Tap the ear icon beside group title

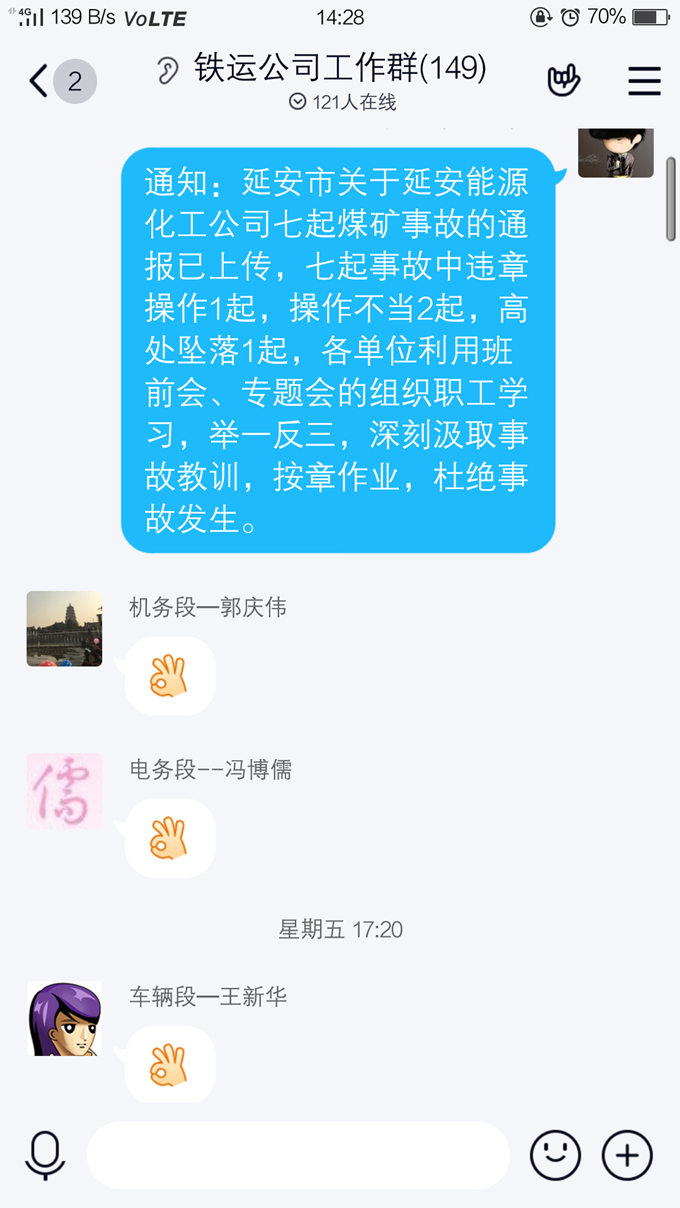[167, 70]
